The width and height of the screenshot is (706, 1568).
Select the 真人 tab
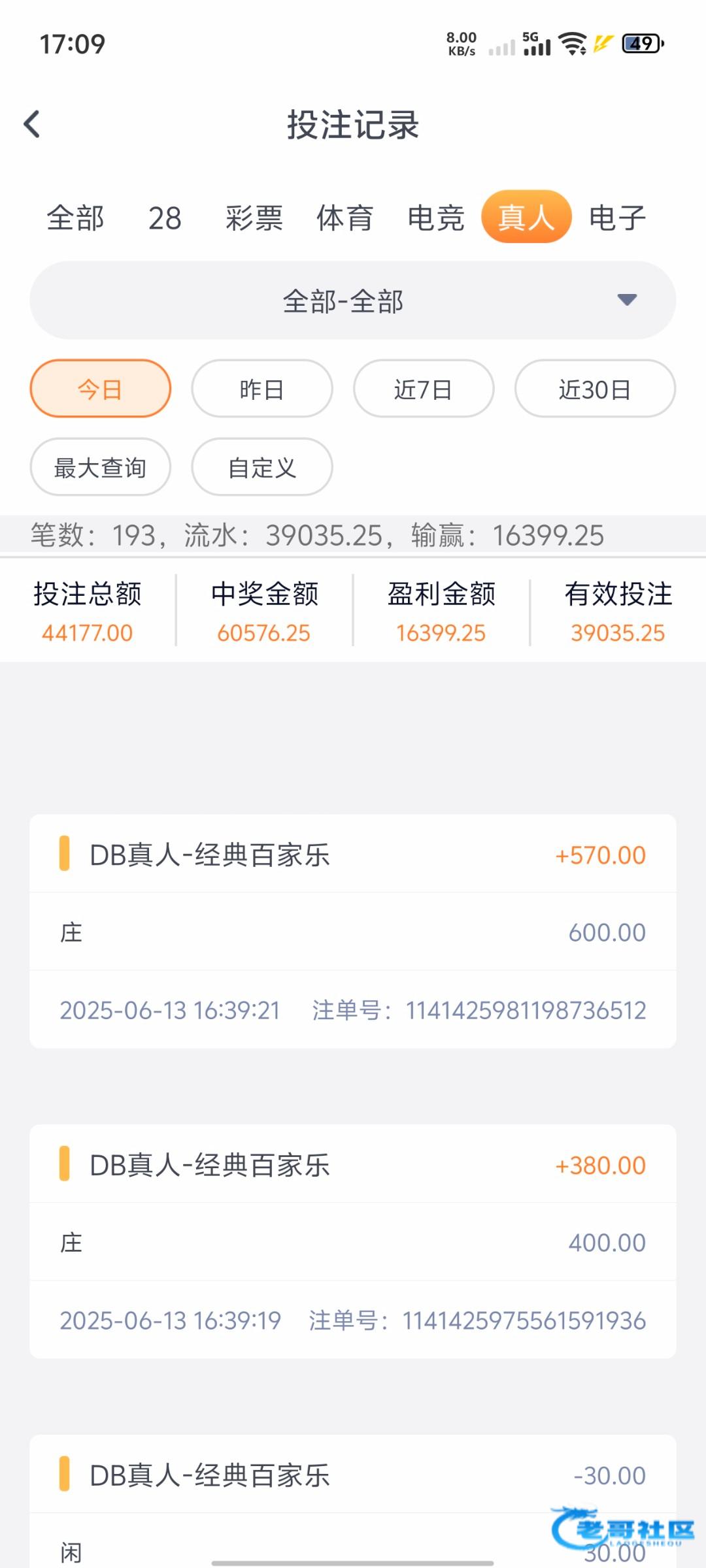coord(526,217)
